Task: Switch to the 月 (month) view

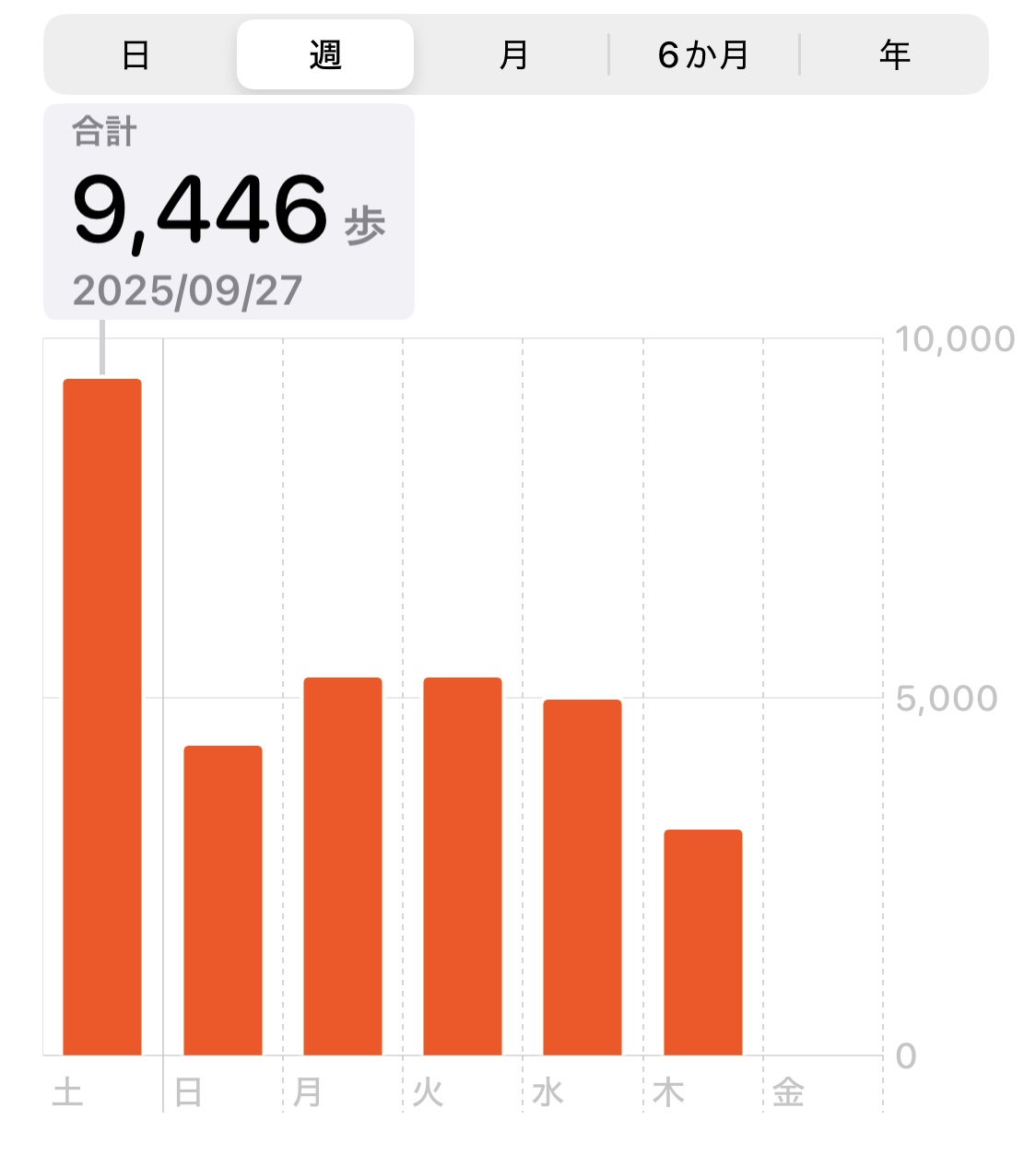Action: [x=513, y=55]
